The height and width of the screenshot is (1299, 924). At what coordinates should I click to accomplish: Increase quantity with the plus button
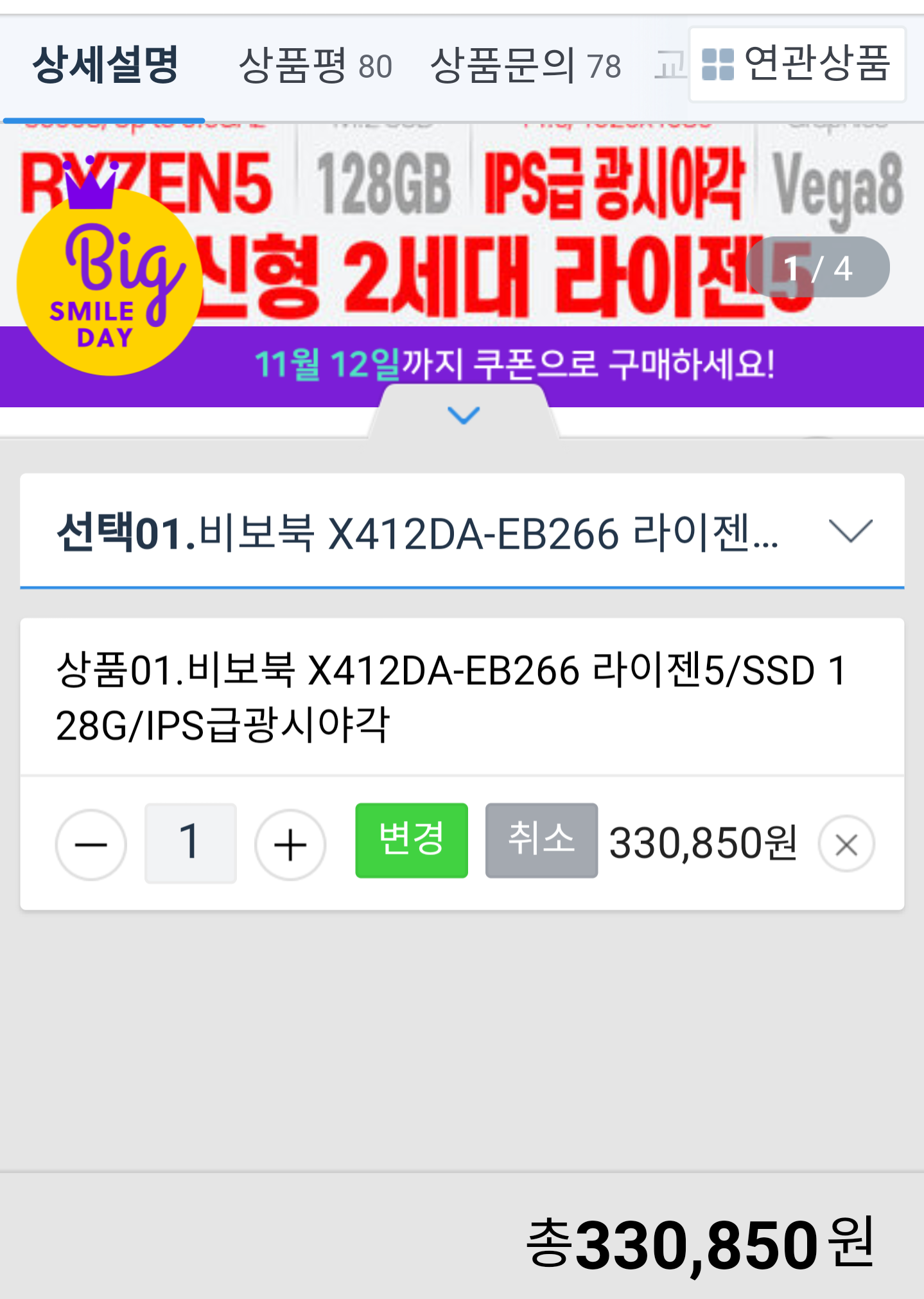point(290,844)
